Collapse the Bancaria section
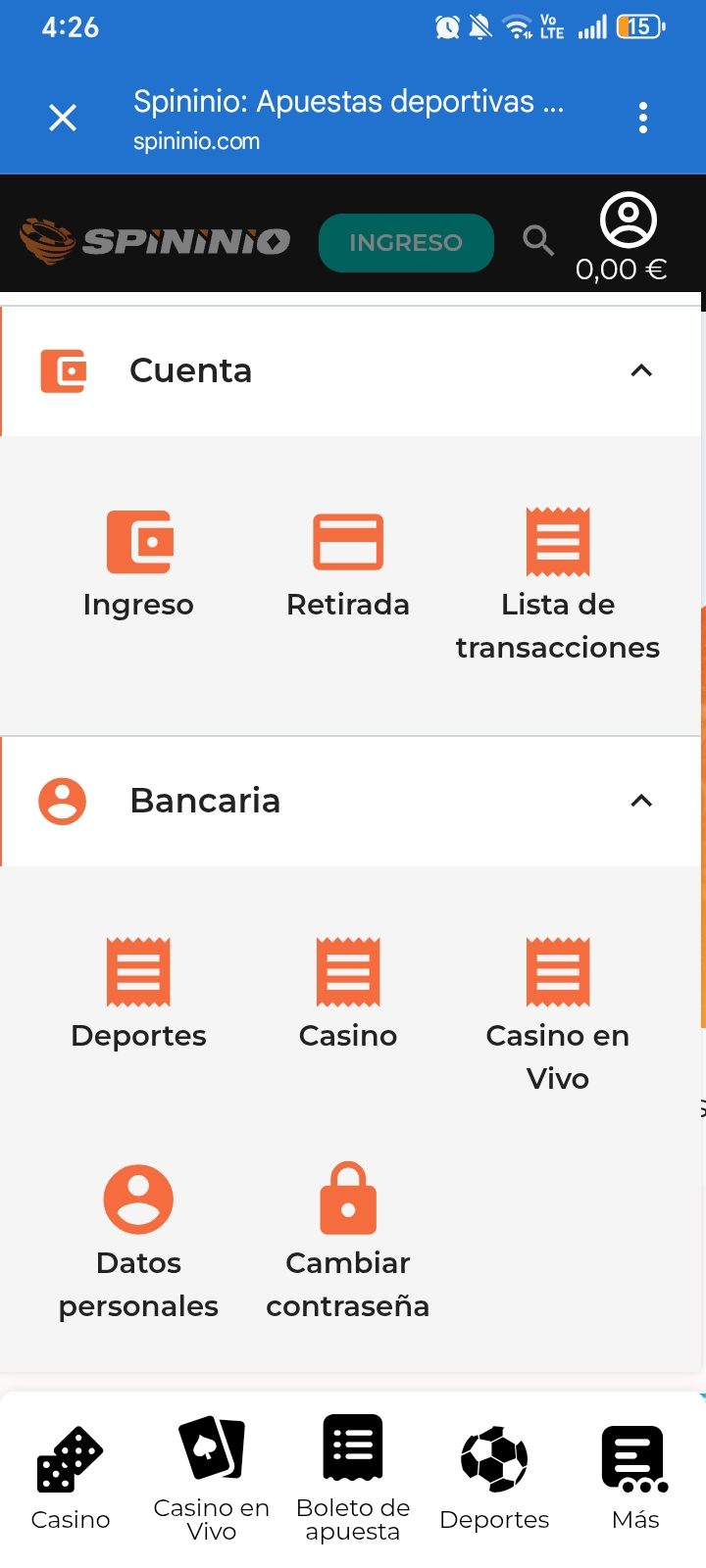This screenshot has height=1568, width=706. tap(641, 801)
